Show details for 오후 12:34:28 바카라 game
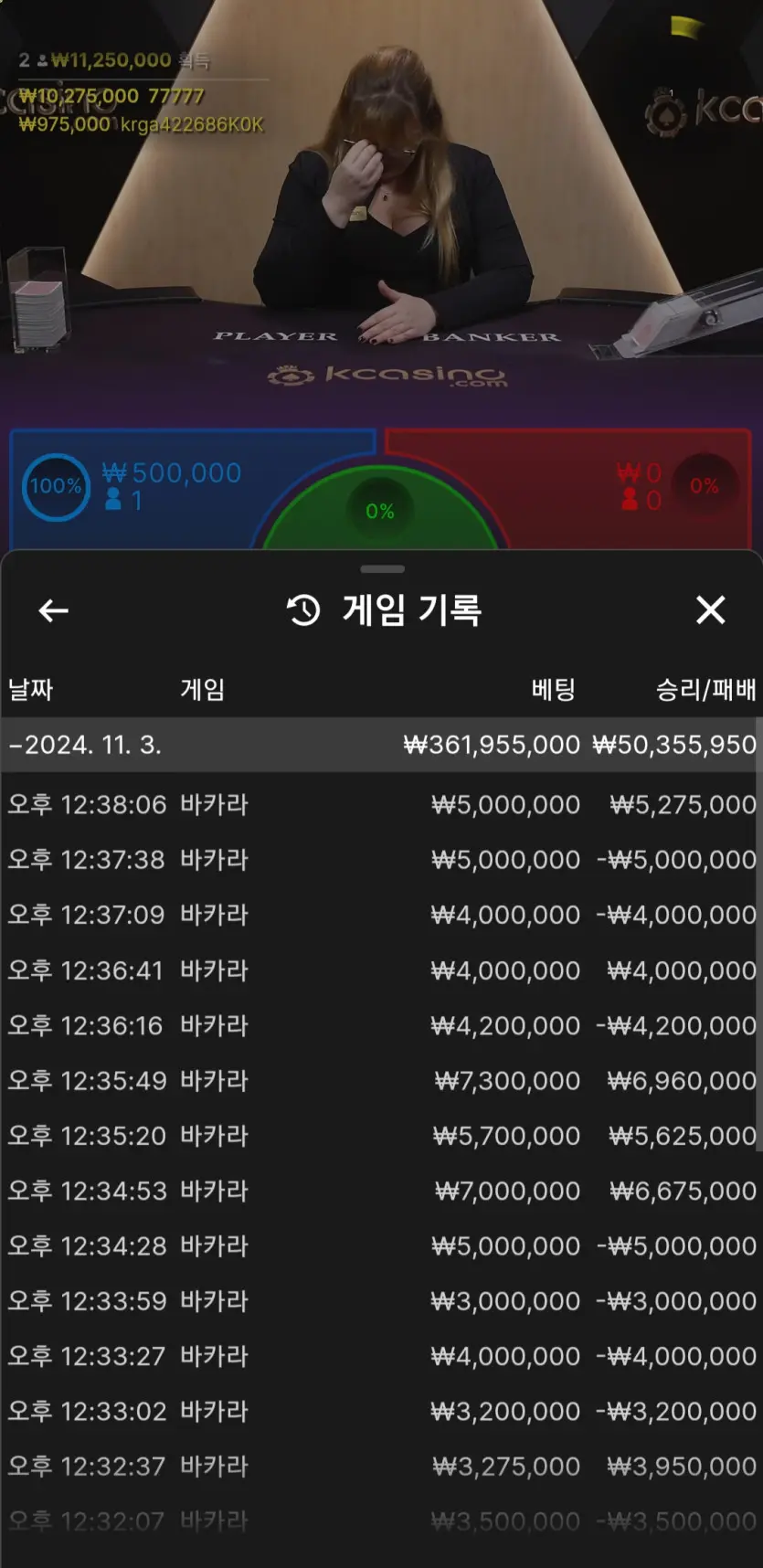This screenshot has height=1568, width=763. (379, 1245)
